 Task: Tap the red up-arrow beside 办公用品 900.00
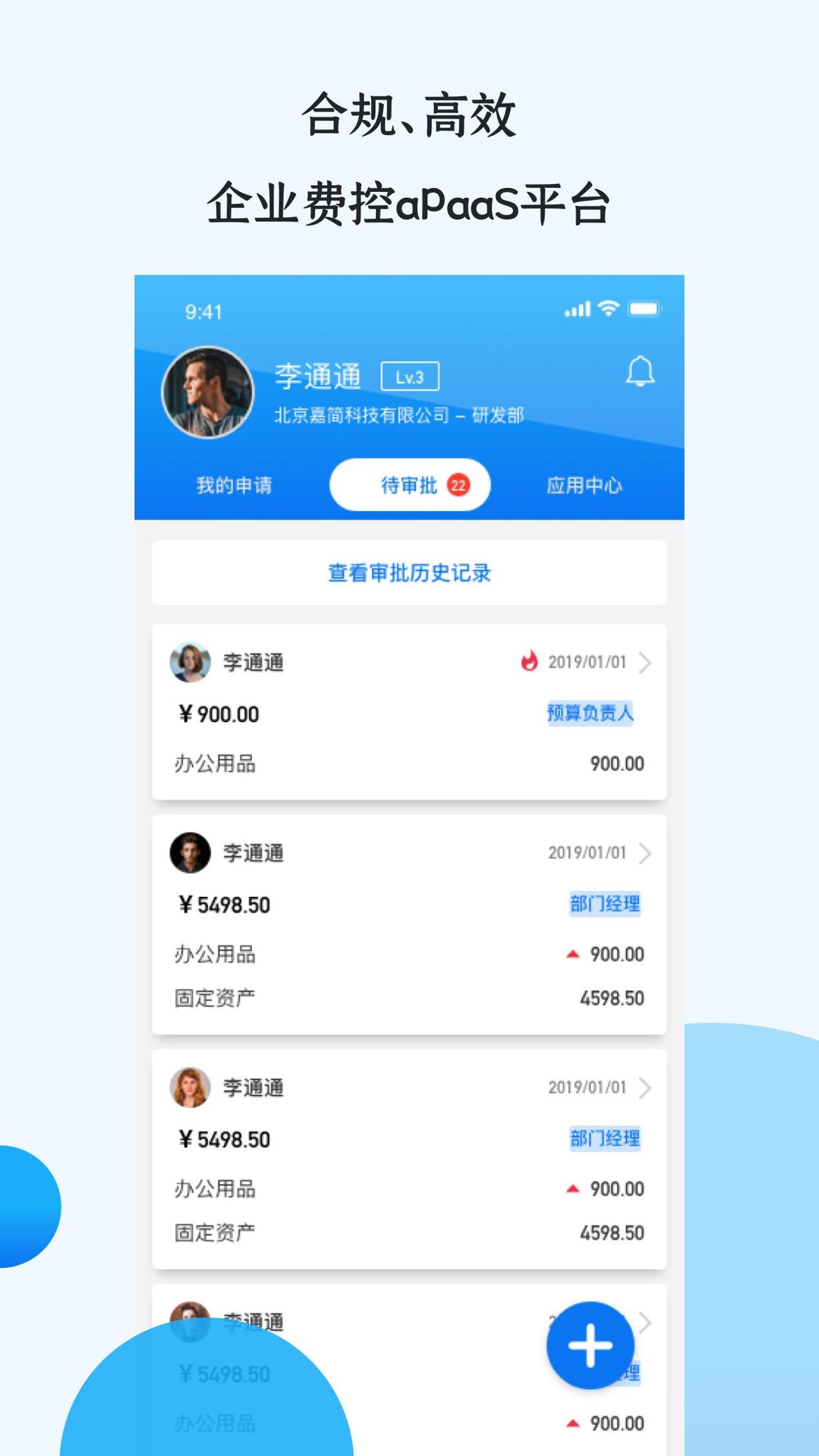tap(574, 954)
